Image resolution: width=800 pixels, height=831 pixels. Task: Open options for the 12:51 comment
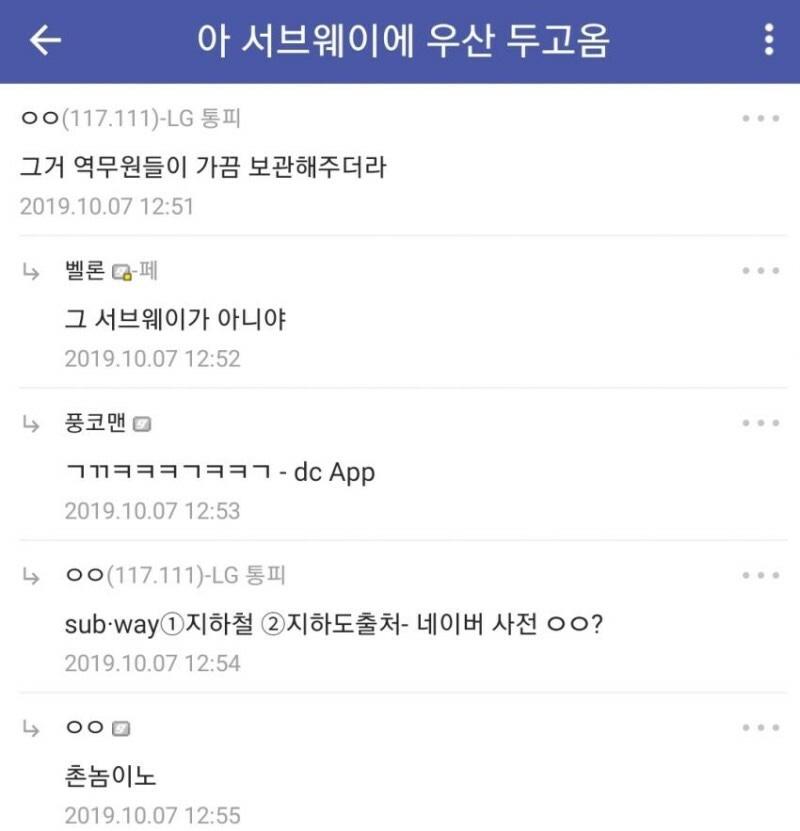[761, 118]
